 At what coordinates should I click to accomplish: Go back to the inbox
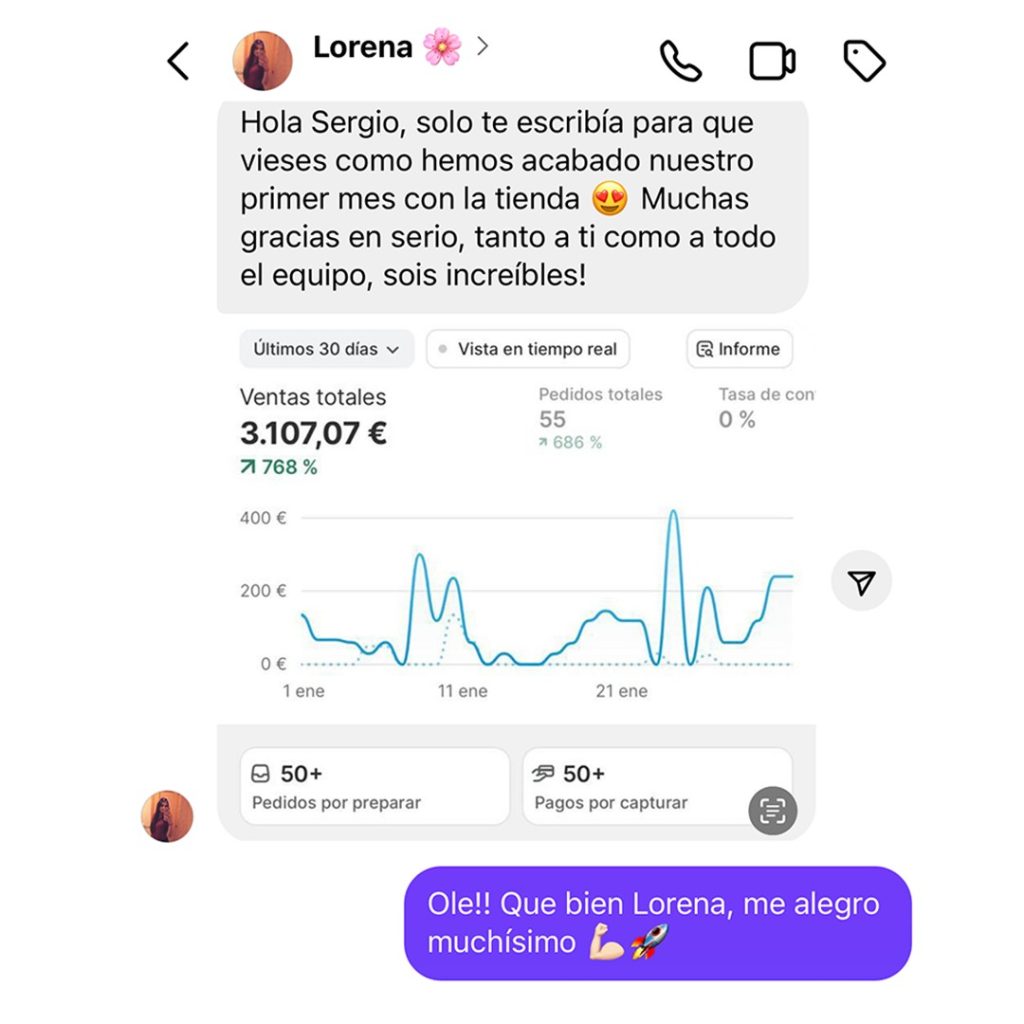(x=178, y=61)
